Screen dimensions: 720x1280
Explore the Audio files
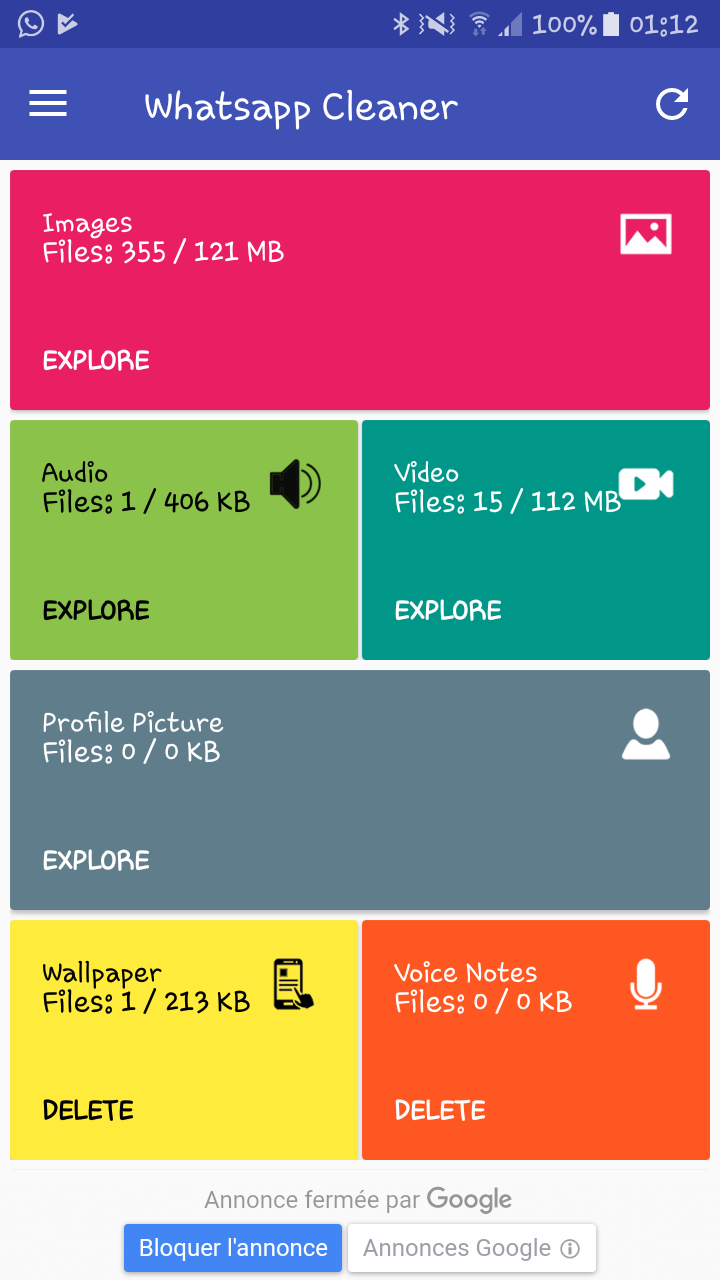[96, 611]
